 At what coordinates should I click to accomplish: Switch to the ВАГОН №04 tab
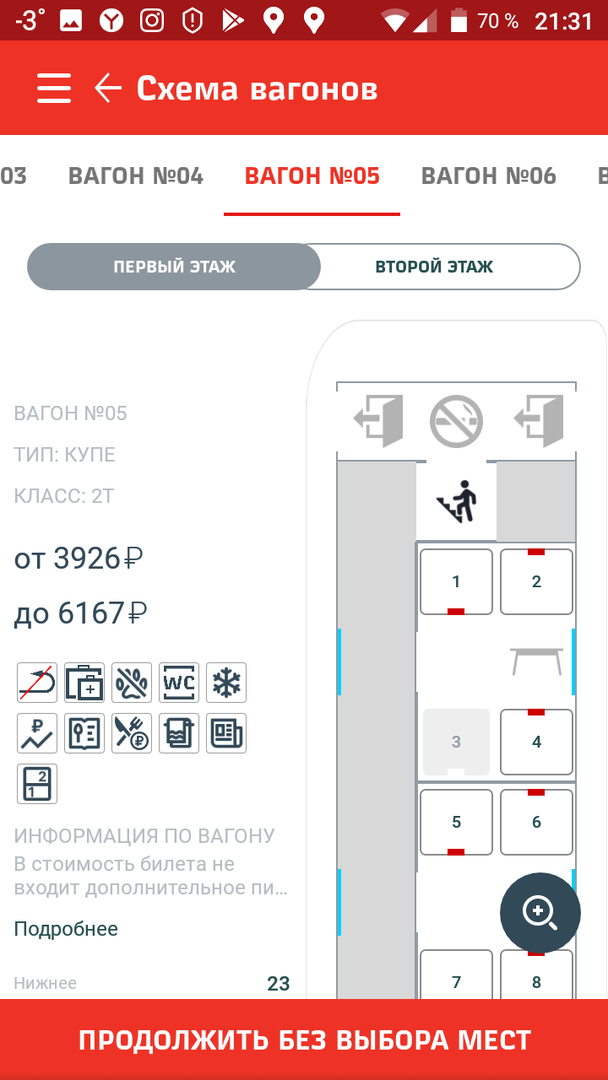(x=135, y=176)
